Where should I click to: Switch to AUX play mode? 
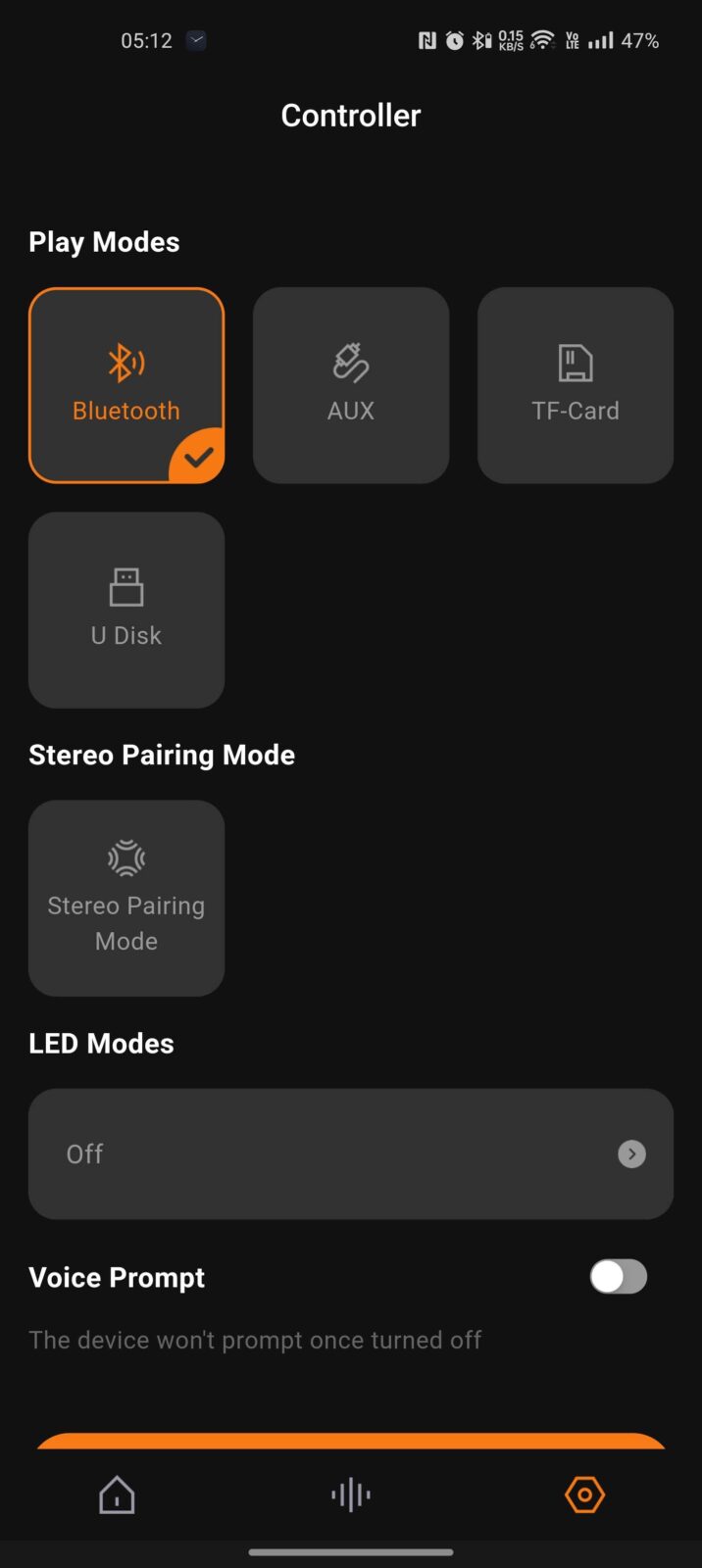point(351,385)
